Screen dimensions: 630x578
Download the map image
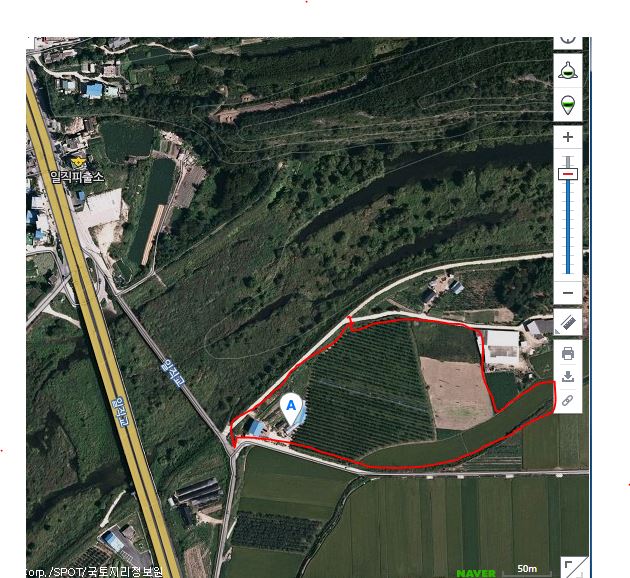[568, 377]
